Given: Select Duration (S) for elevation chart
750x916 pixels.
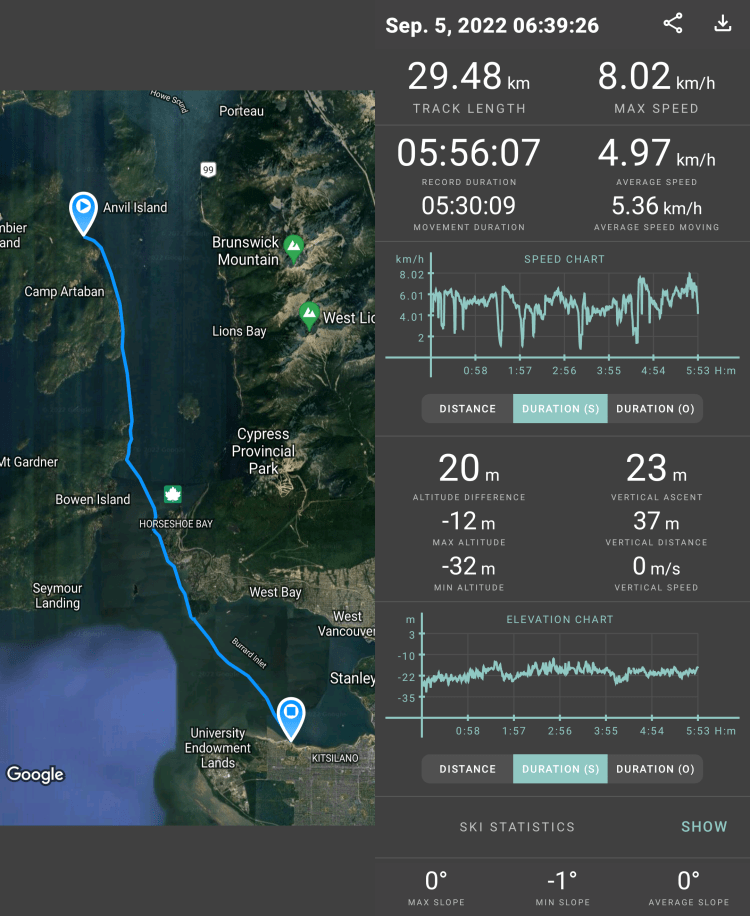Looking at the screenshot, I should pyautogui.click(x=560, y=769).
